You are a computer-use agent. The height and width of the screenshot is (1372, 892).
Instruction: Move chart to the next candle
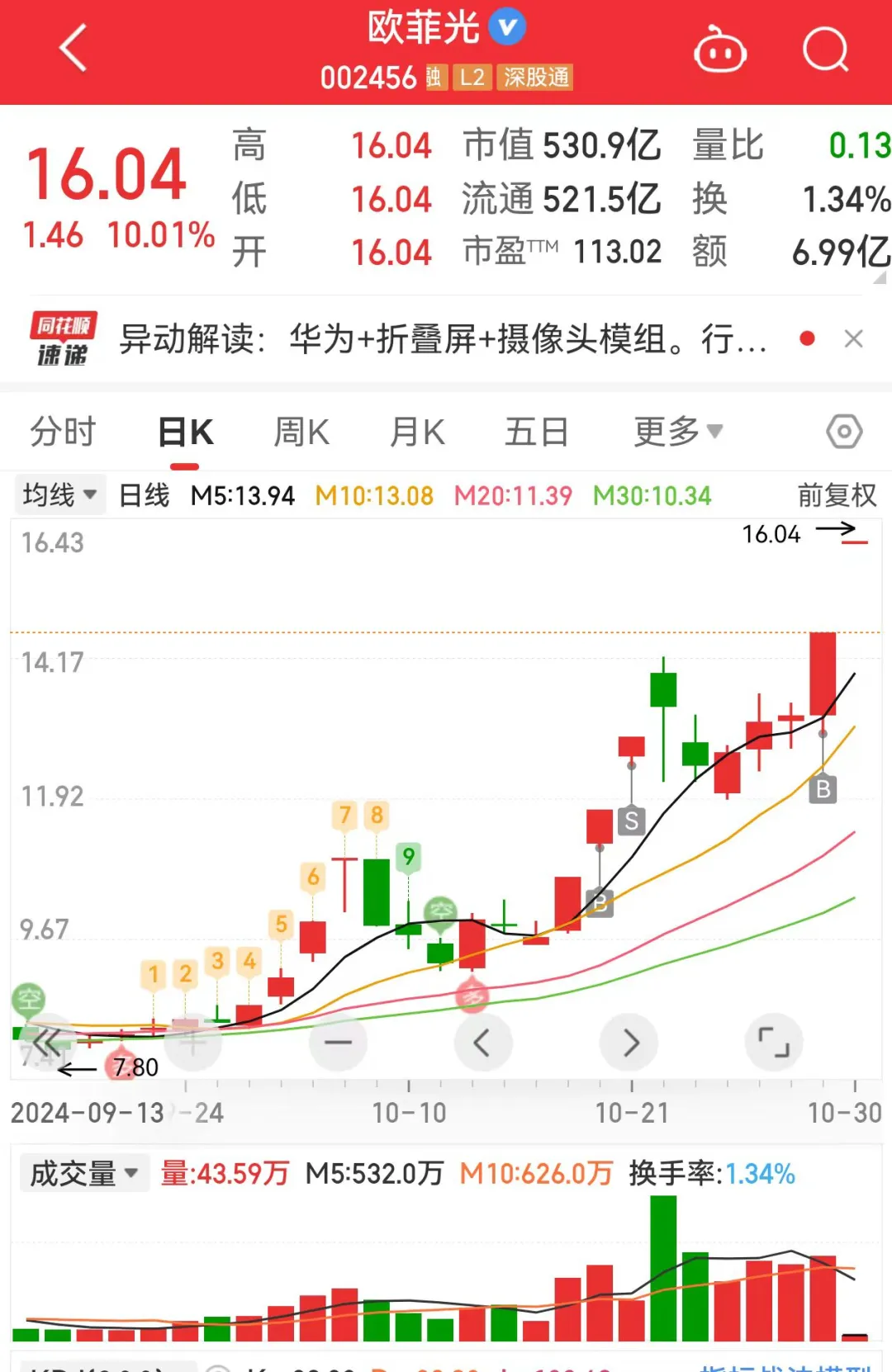pos(629,1043)
